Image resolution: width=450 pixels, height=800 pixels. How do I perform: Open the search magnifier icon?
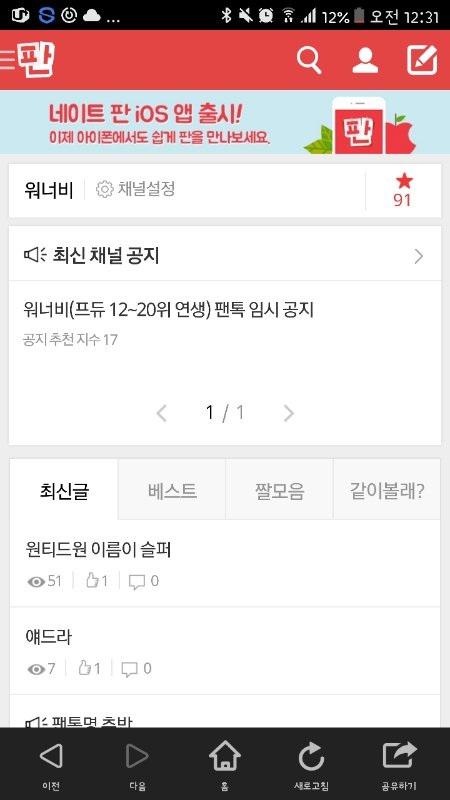pyautogui.click(x=309, y=61)
